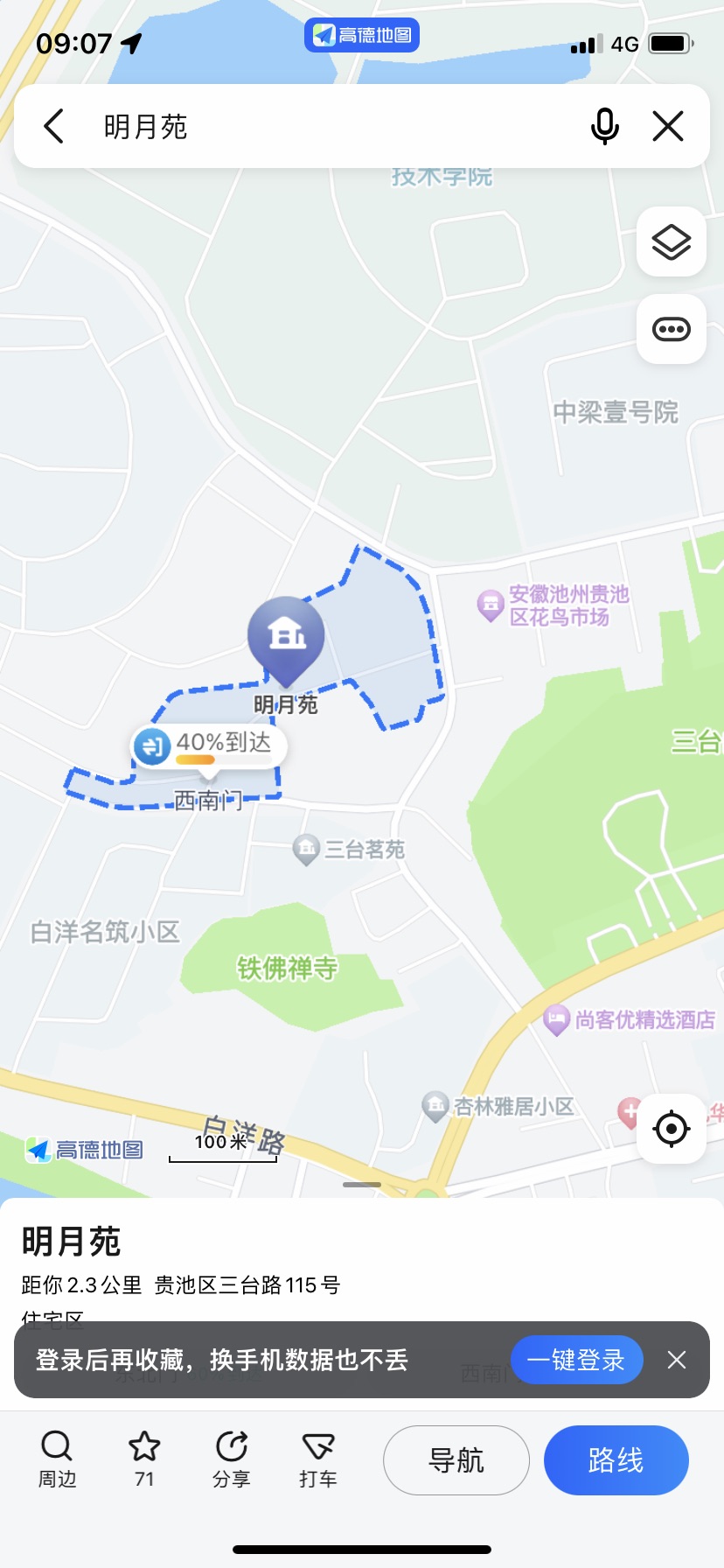The width and height of the screenshot is (724, 1568).
Task: Search nearby with 周边
Action: [x=57, y=1459]
